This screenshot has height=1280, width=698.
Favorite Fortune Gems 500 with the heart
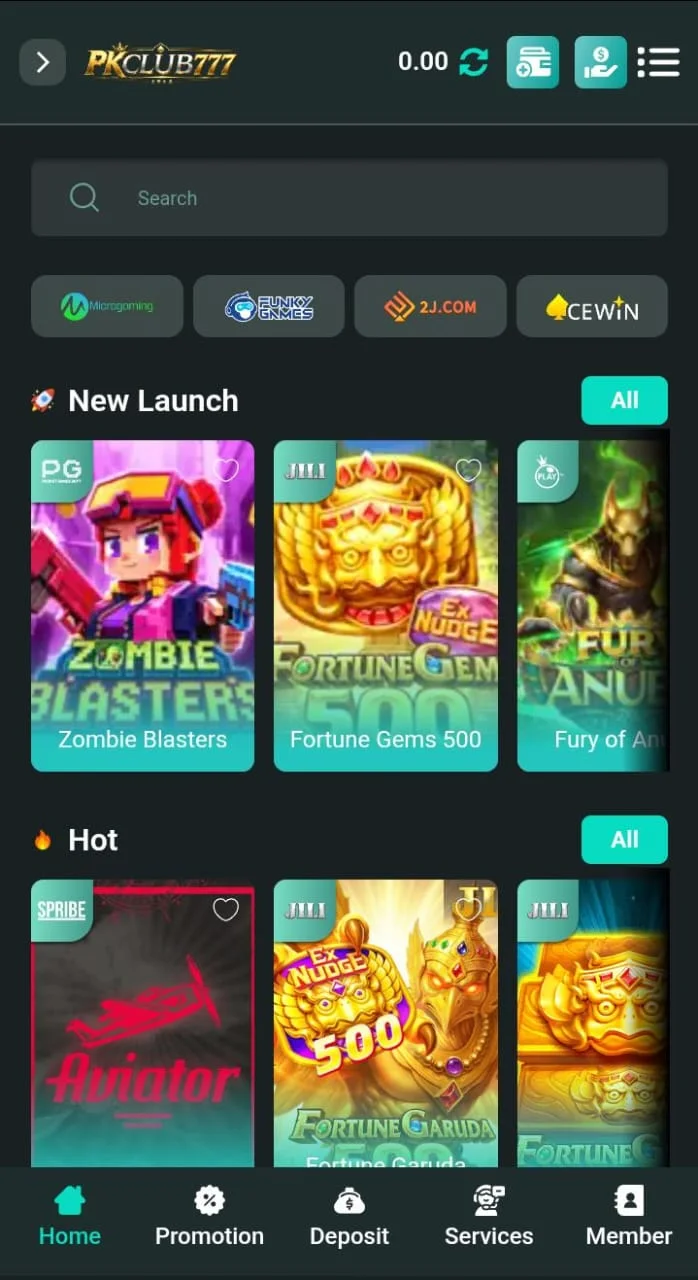click(x=468, y=469)
